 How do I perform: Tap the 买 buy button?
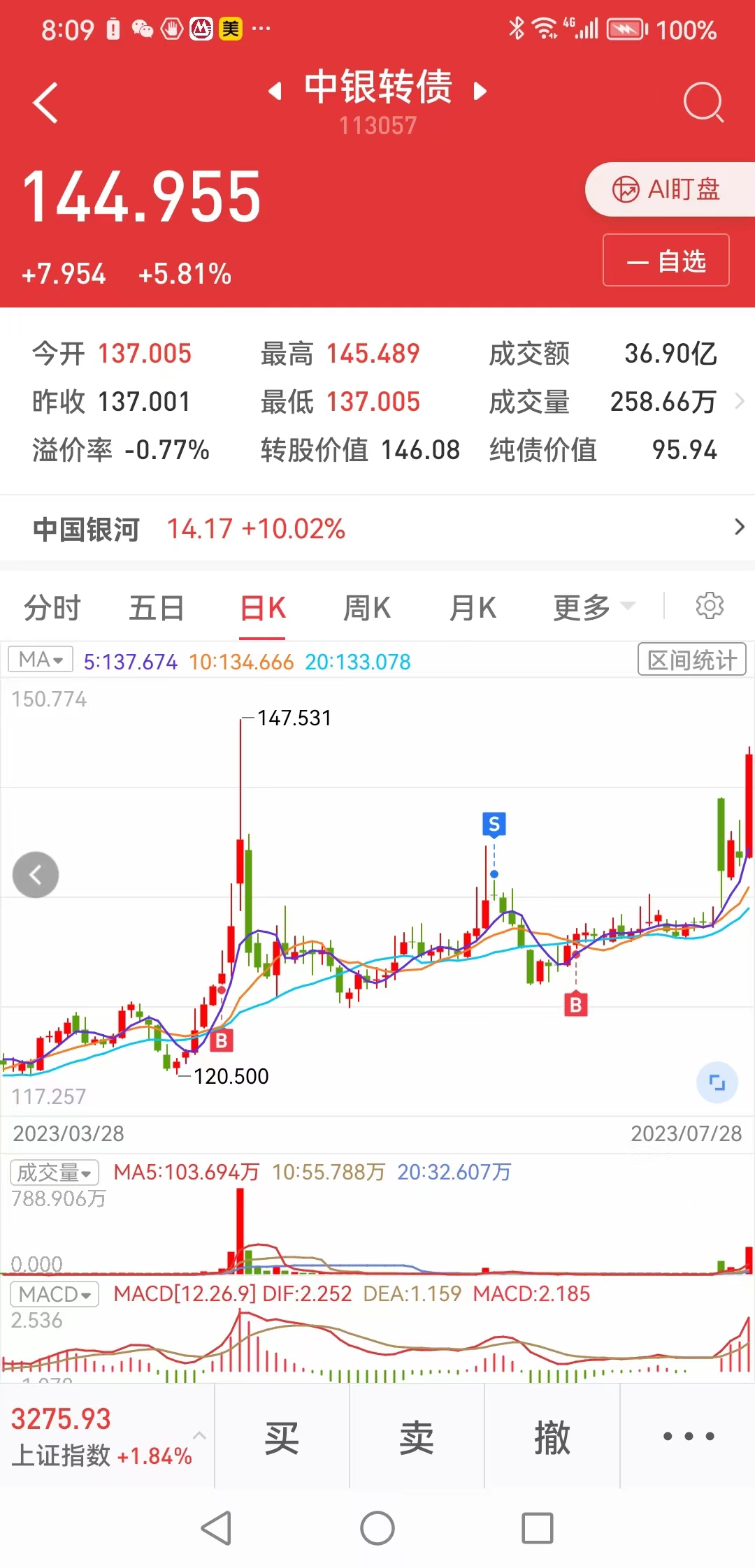pos(282,1438)
